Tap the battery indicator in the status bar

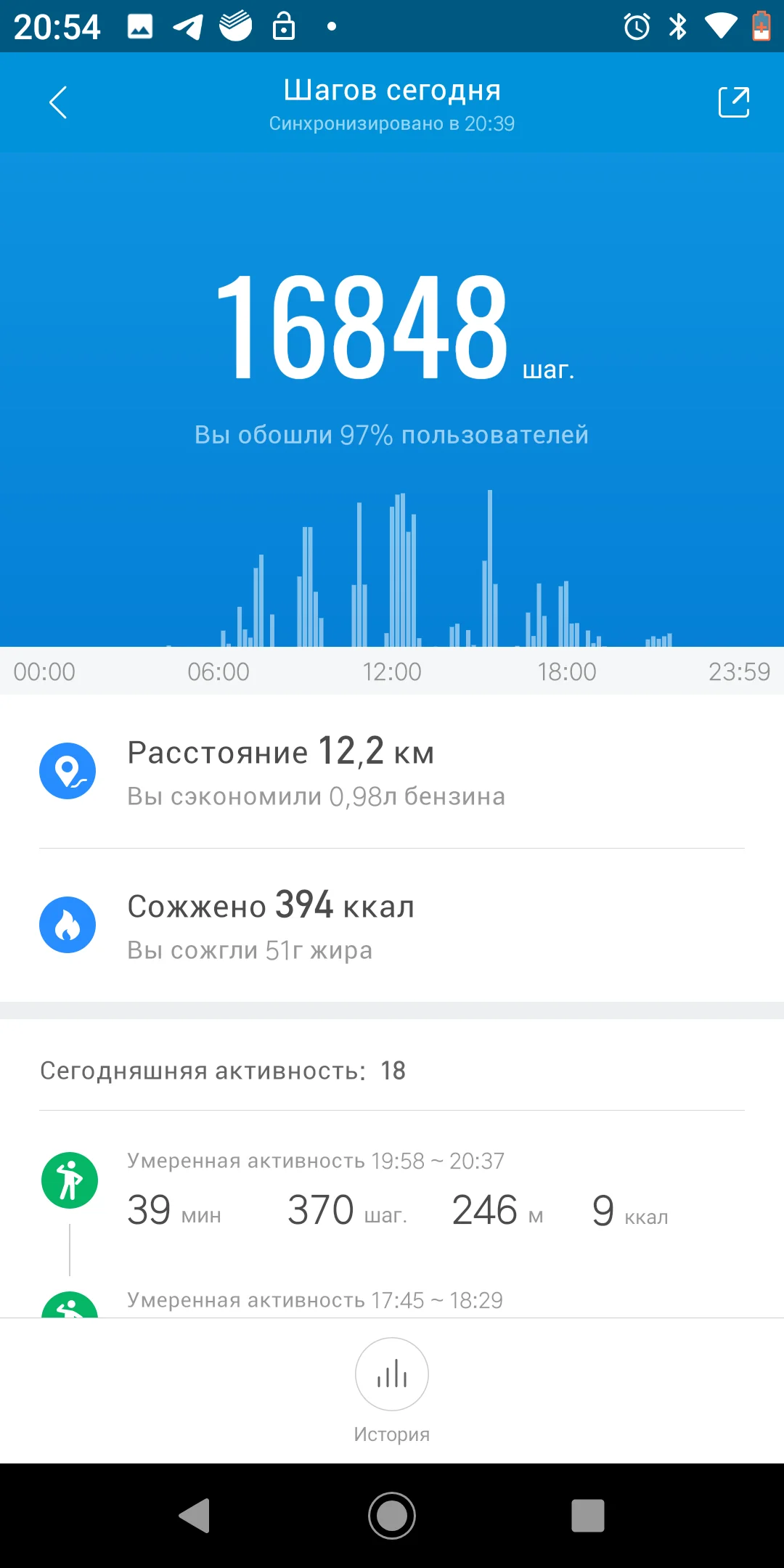click(759, 27)
